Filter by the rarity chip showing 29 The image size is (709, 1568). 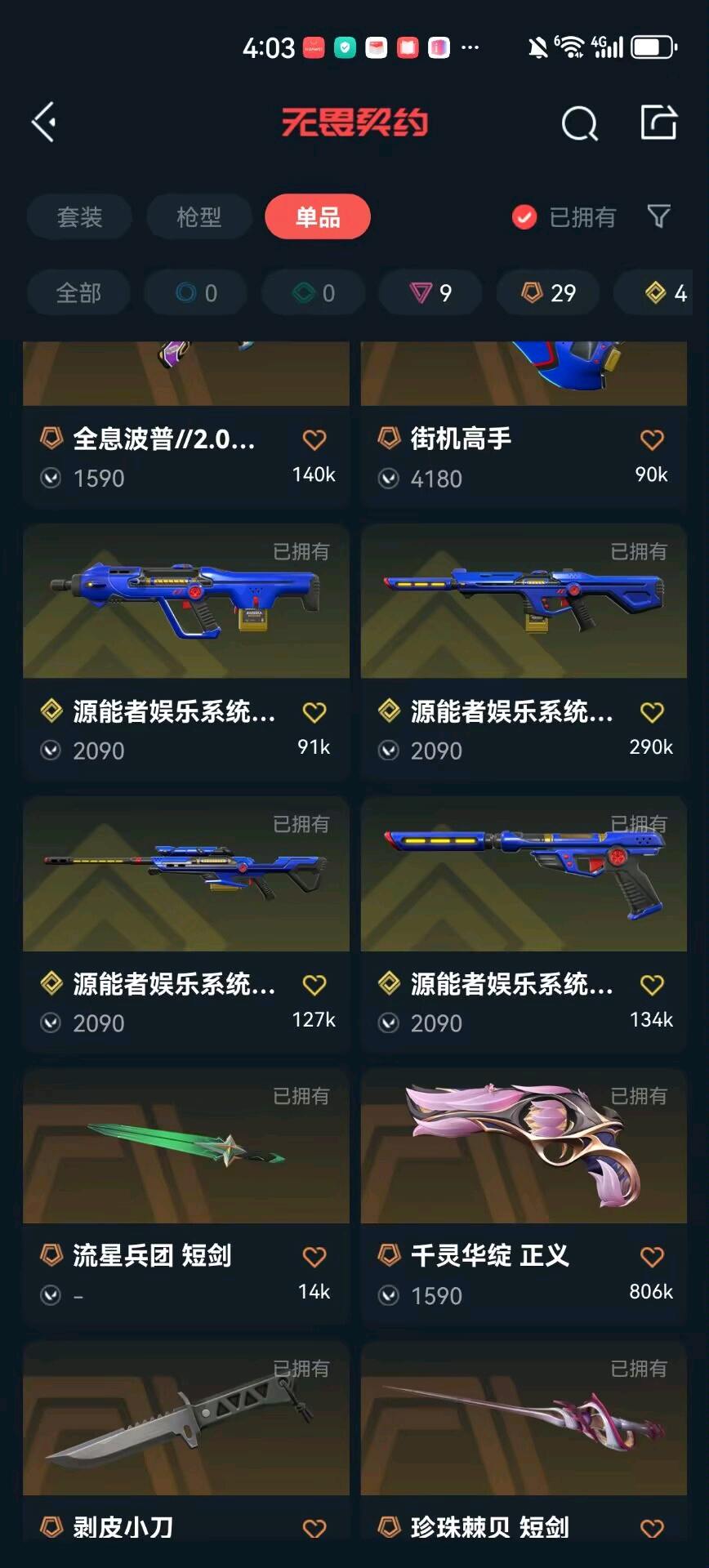pos(548,292)
